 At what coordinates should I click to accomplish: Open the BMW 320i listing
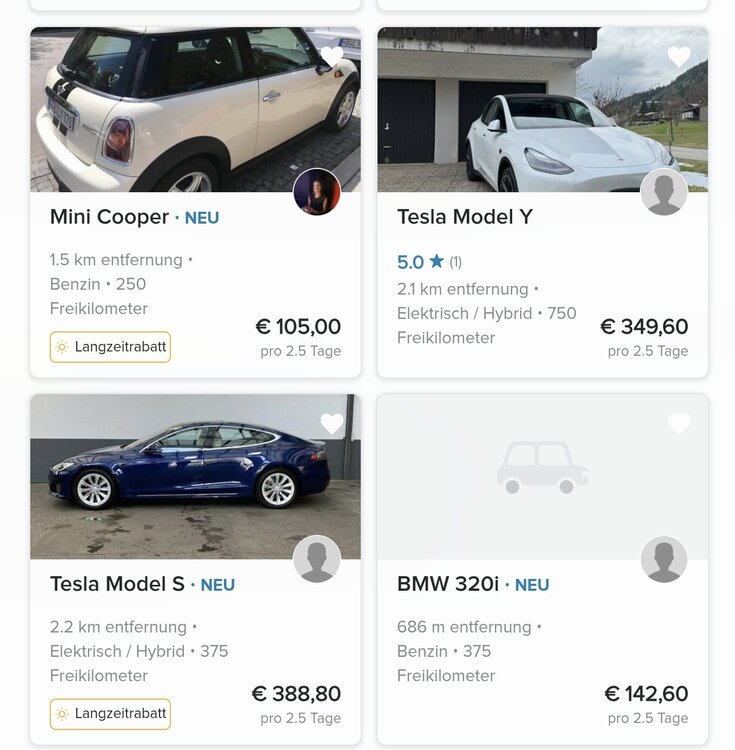pyautogui.click(x=447, y=584)
